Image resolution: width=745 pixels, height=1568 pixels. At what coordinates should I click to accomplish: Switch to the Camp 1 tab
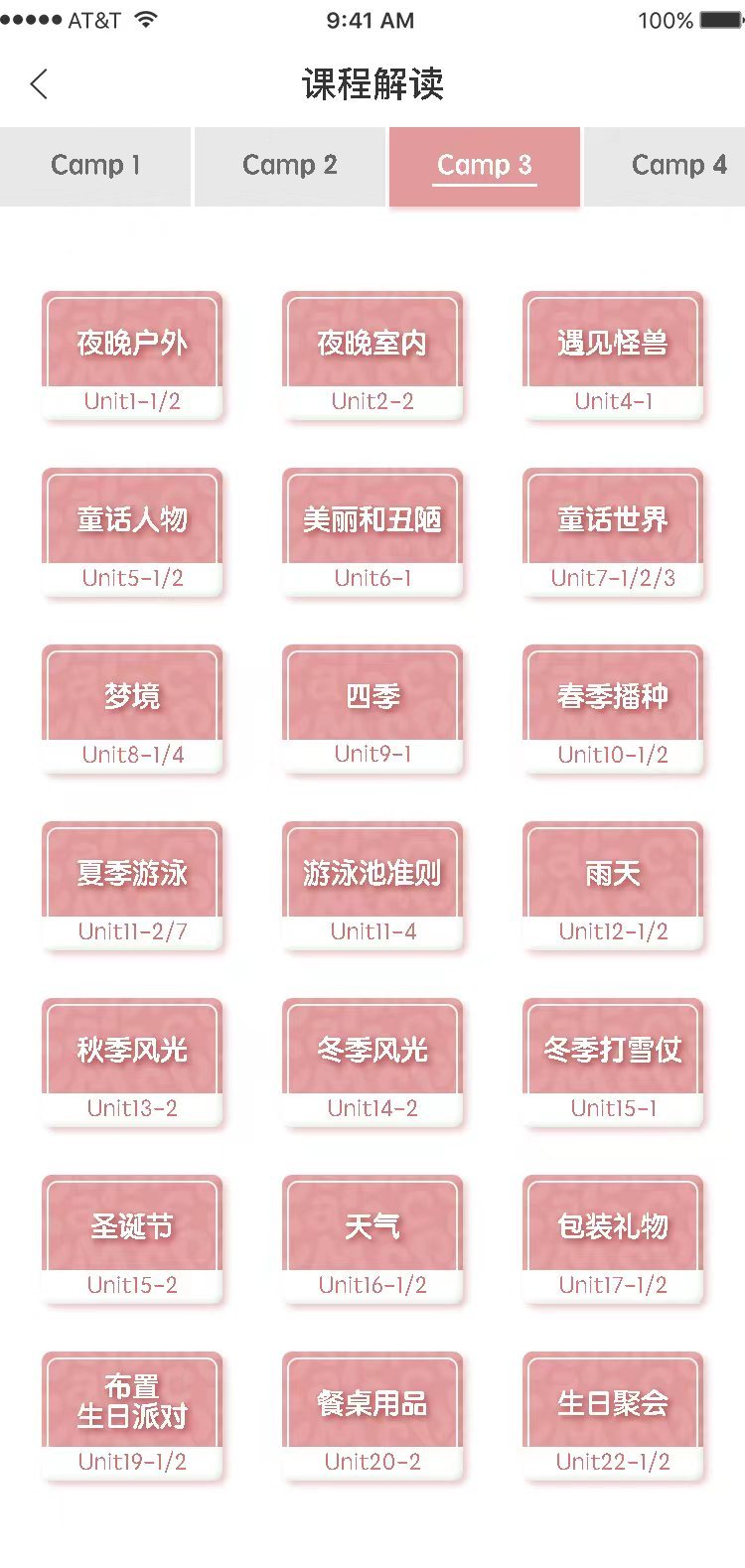coord(95,166)
